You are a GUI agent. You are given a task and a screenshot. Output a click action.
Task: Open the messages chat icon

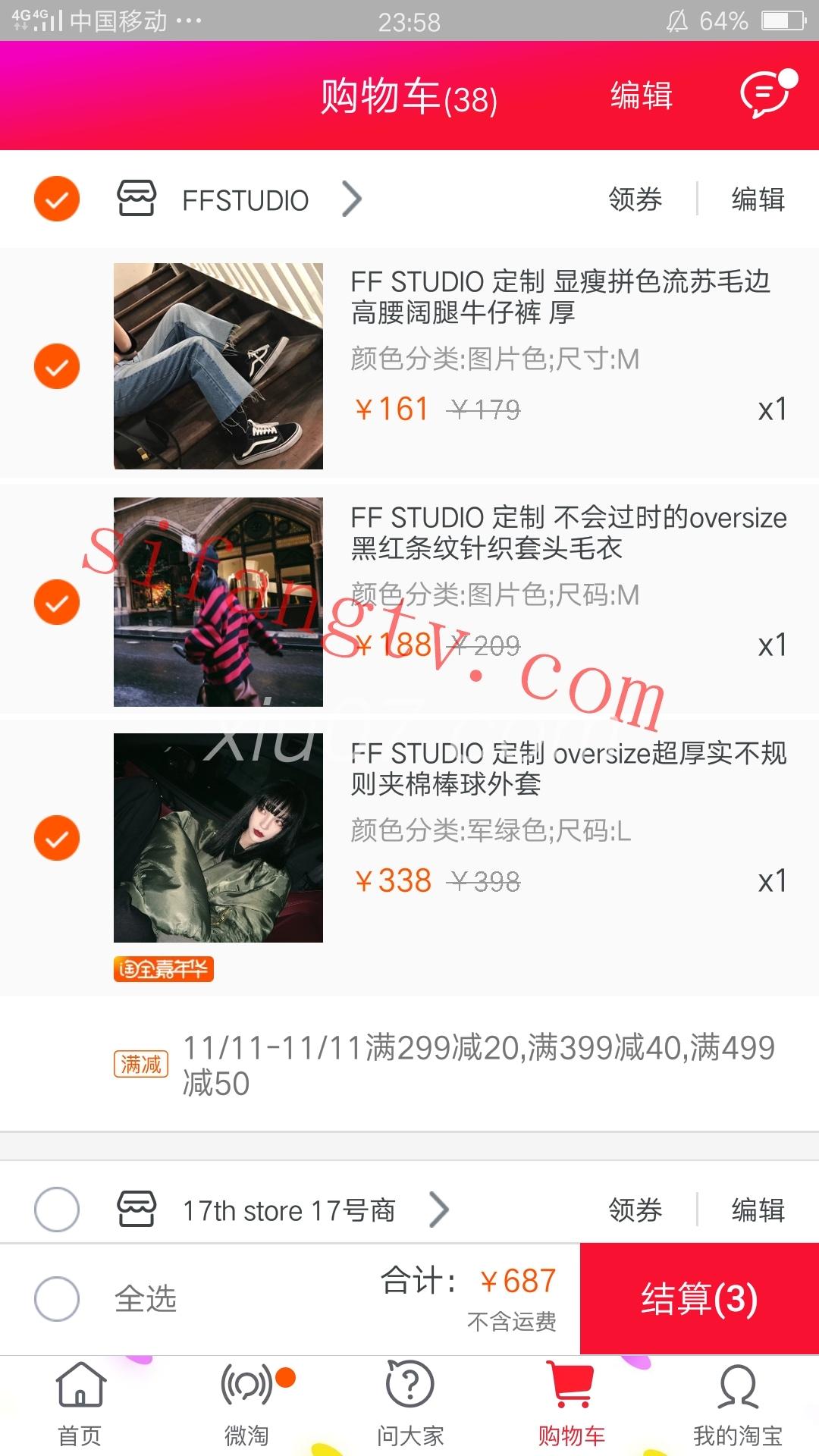pos(767,94)
